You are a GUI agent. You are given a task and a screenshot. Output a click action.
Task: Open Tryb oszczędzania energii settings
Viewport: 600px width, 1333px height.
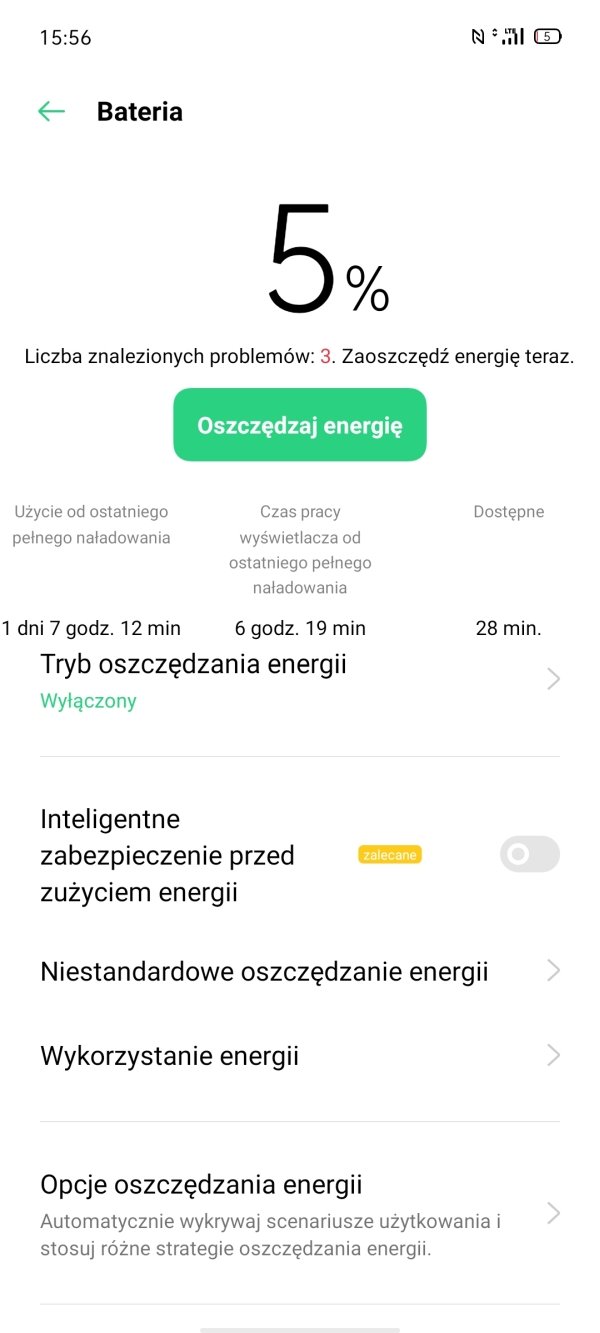click(x=300, y=681)
